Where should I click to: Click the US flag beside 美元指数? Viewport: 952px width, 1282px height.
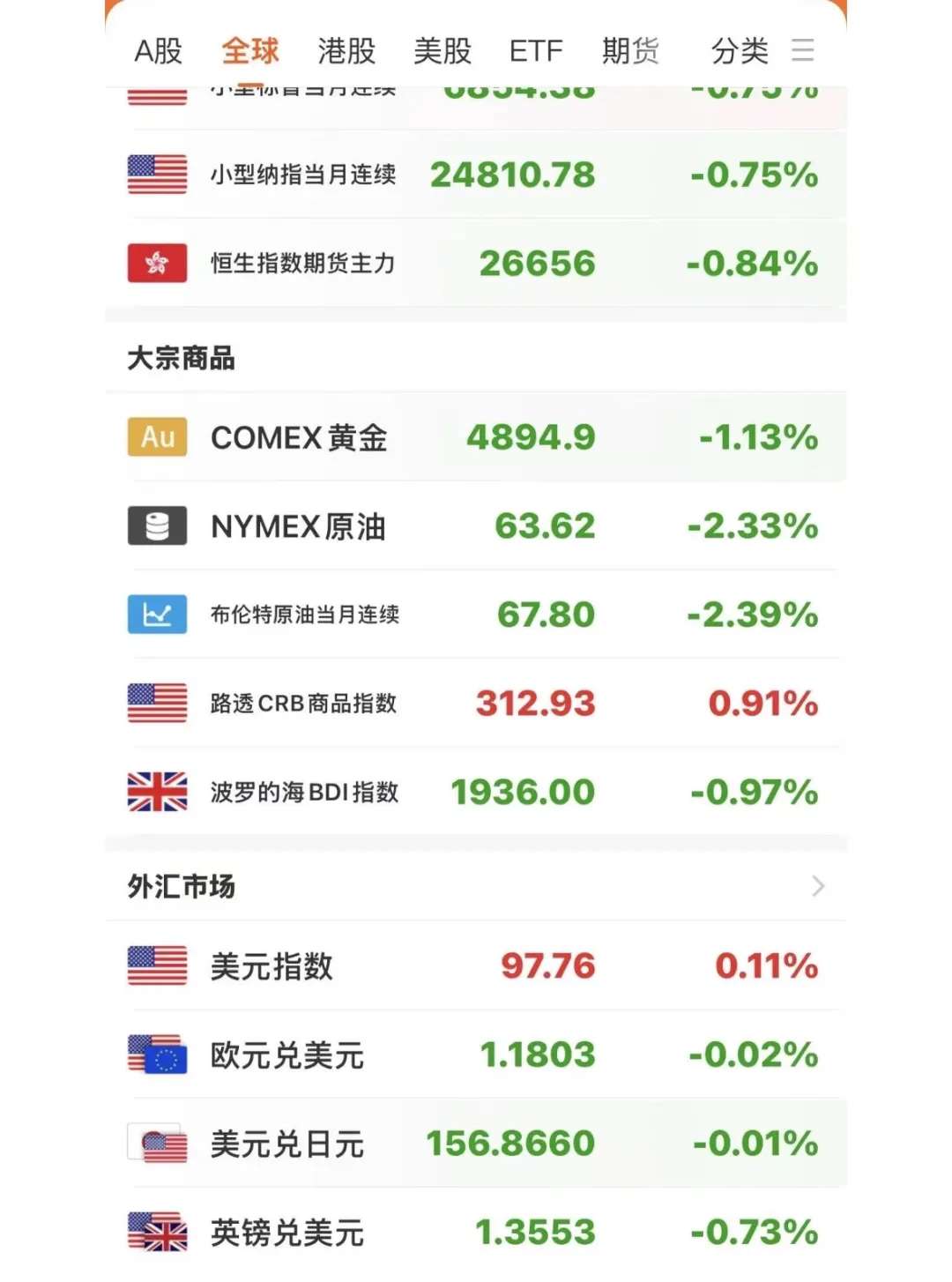pyautogui.click(x=157, y=965)
